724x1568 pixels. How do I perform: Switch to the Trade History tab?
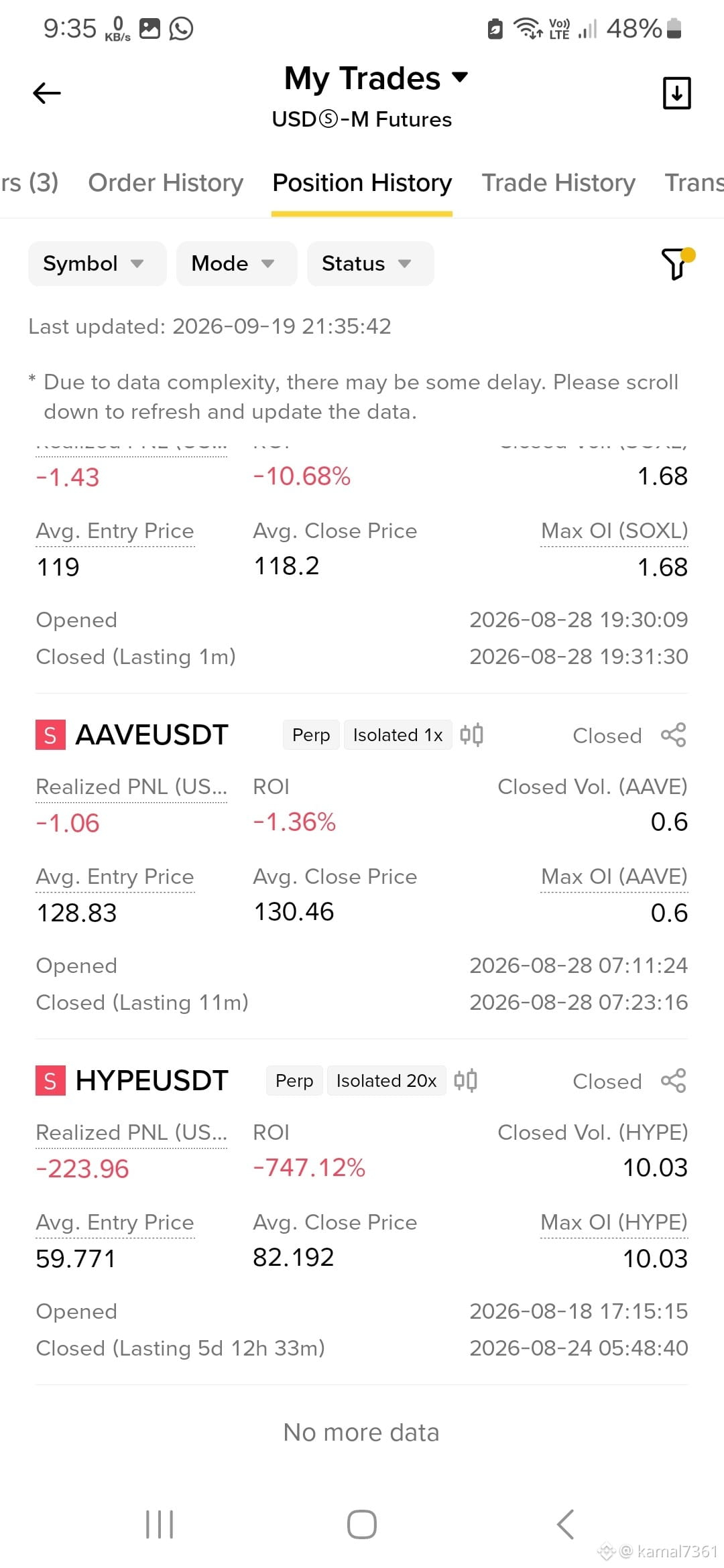click(558, 182)
